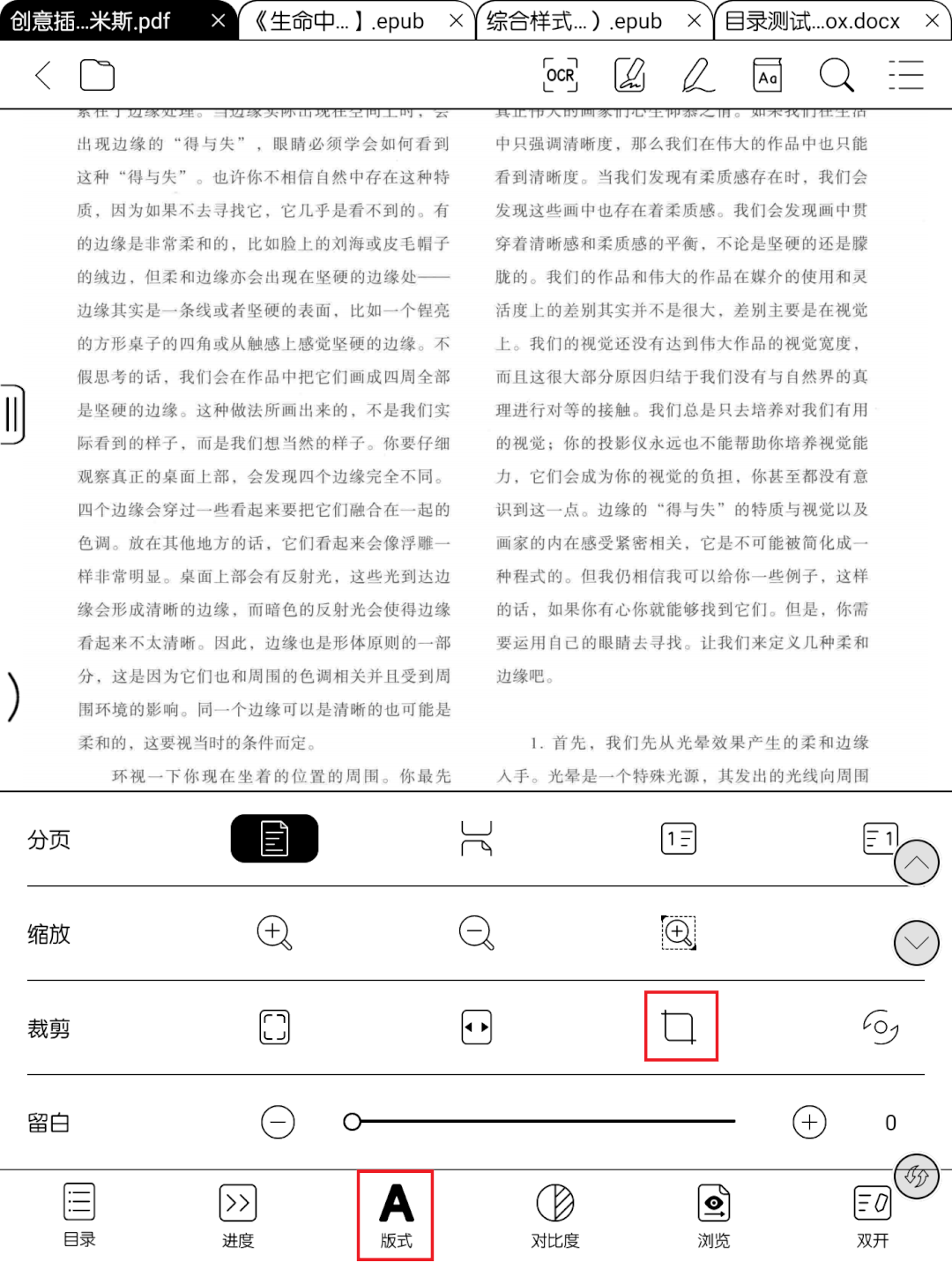Viewport: 952px width, 1270px height.
Task: Close the 创意插…米斯.pdf tab
Action: pos(219,20)
